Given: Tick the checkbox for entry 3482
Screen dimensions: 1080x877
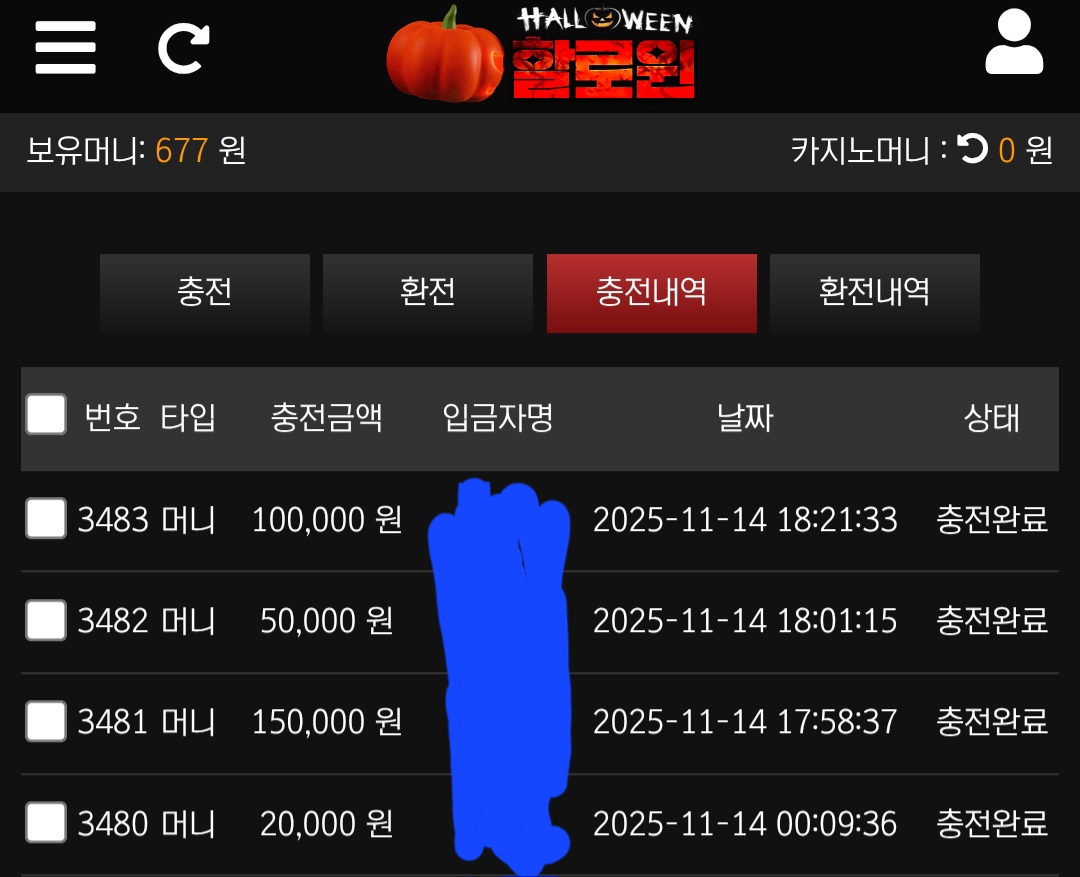Looking at the screenshot, I should click(46, 620).
